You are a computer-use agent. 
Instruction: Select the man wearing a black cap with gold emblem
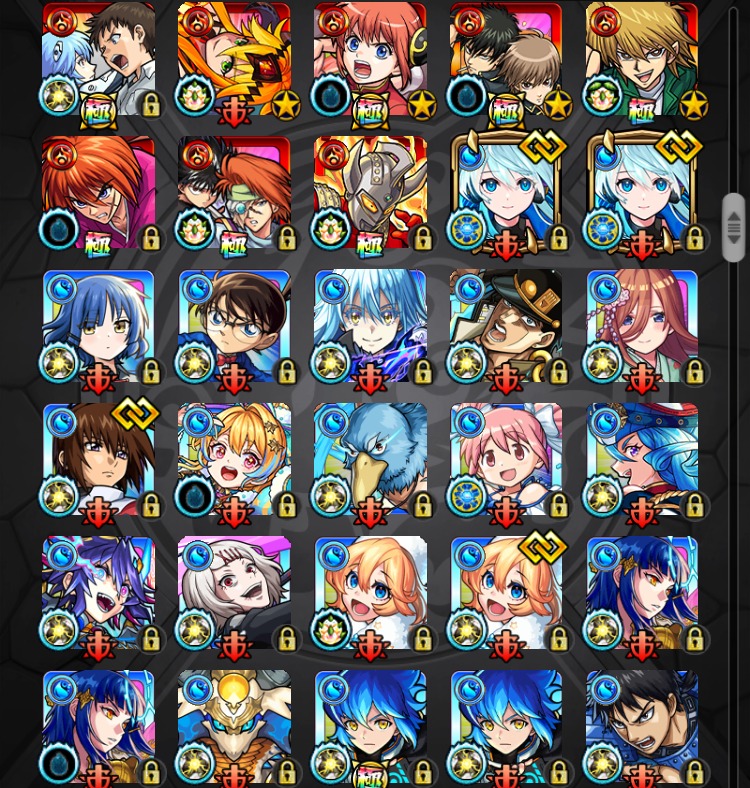pos(506,326)
